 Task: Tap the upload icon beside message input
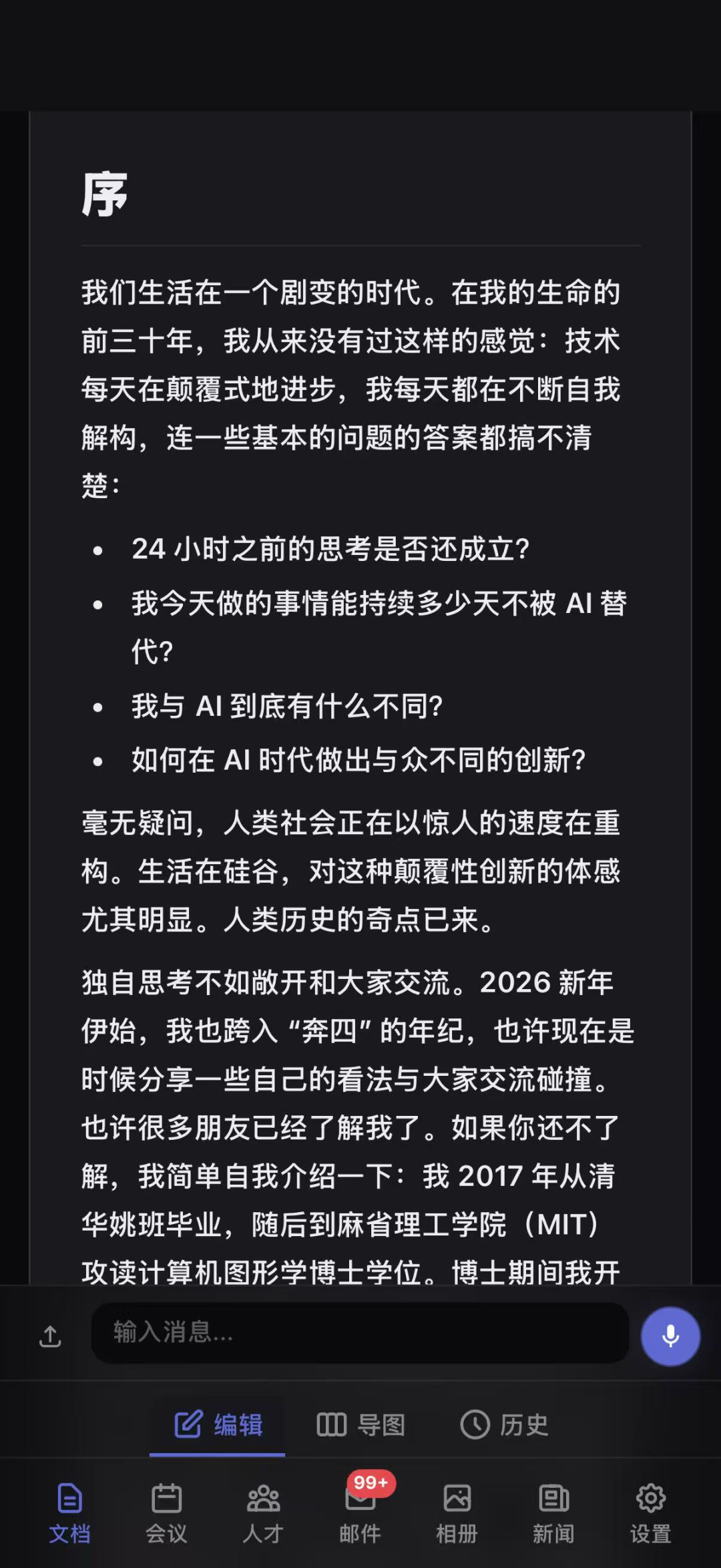[50, 1336]
